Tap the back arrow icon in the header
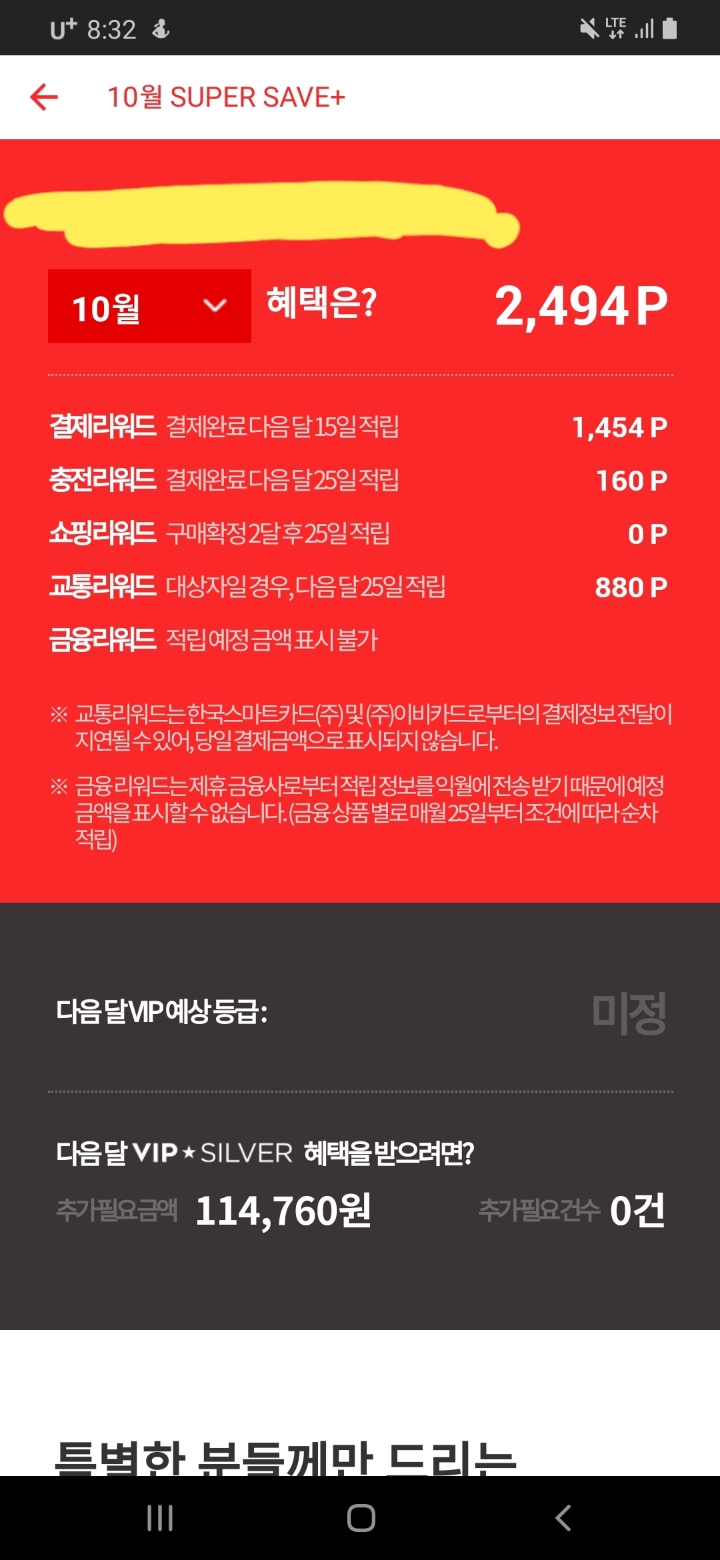The height and width of the screenshot is (1560, 720). 42,97
